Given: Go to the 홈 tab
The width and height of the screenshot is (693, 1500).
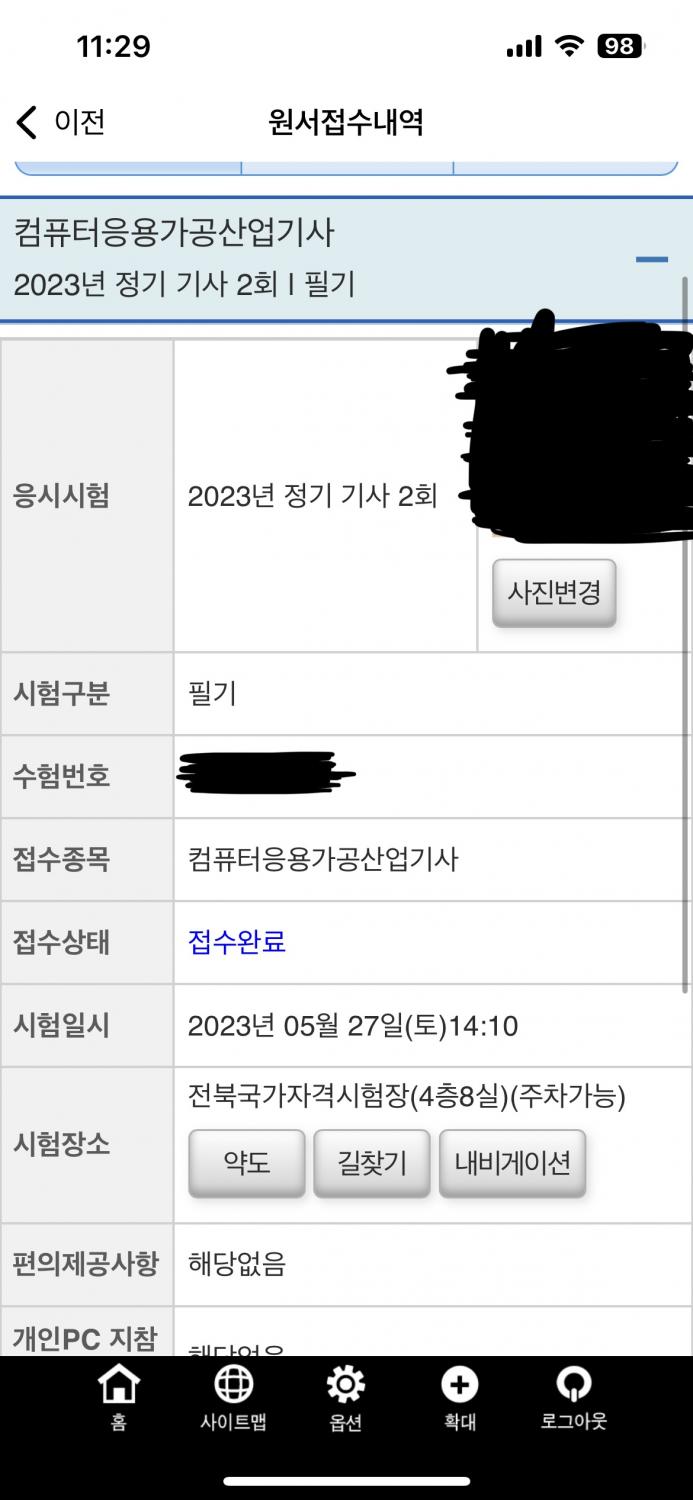Looking at the screenshot, I should (x=118, y=1399).
